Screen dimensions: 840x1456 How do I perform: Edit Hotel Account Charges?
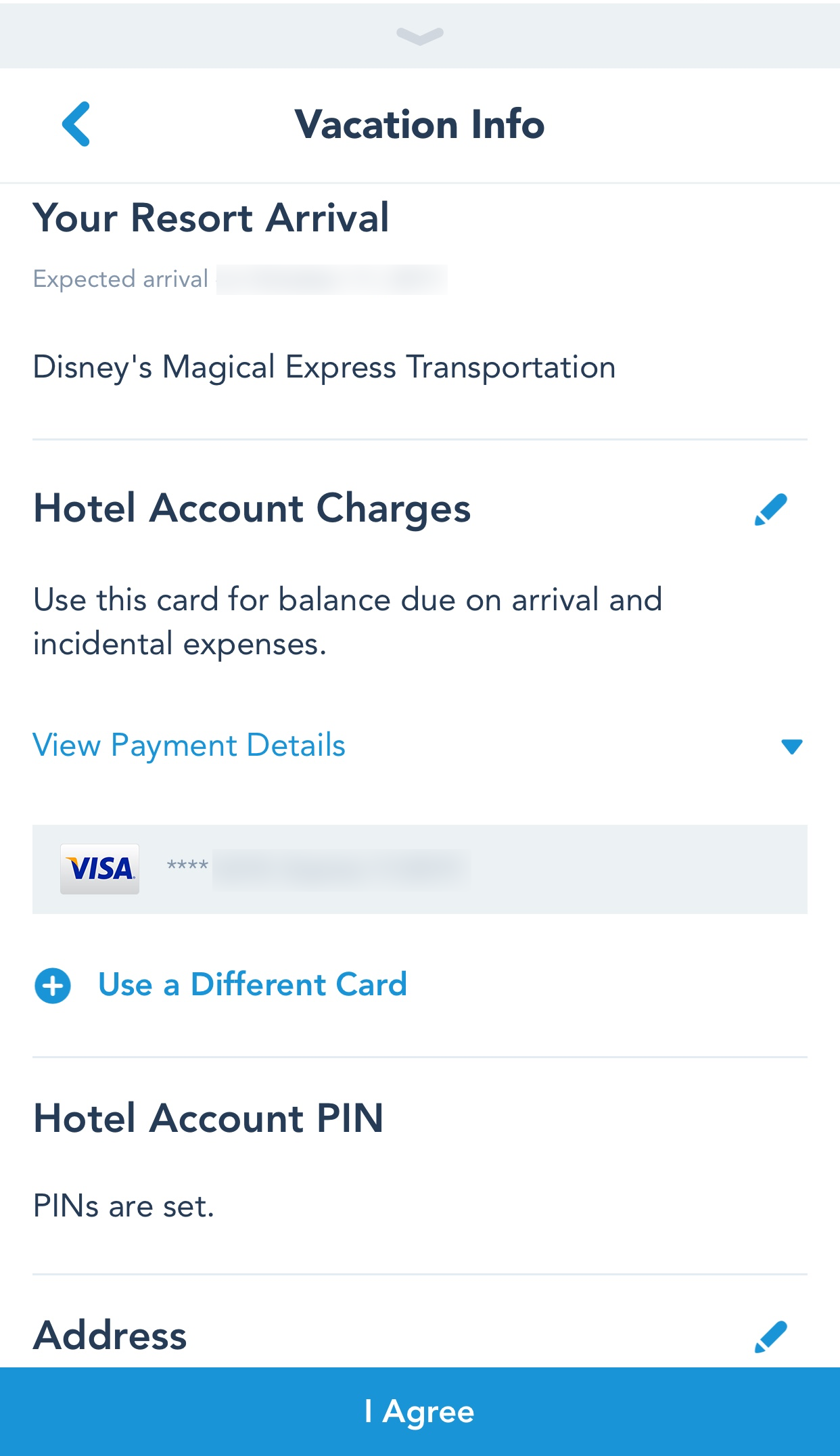pyautogui.click(x=770, y=509)
